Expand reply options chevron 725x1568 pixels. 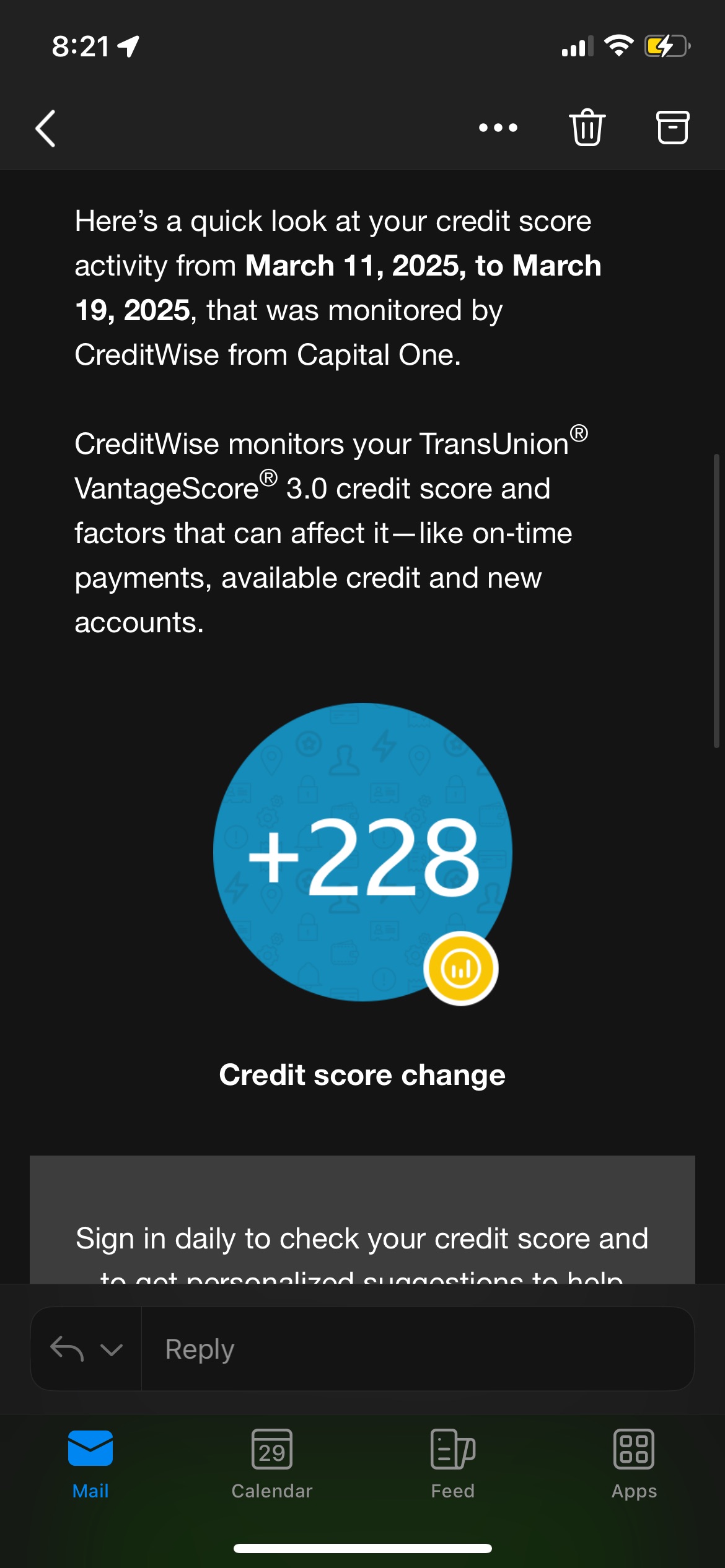(x=112, y=1349)
